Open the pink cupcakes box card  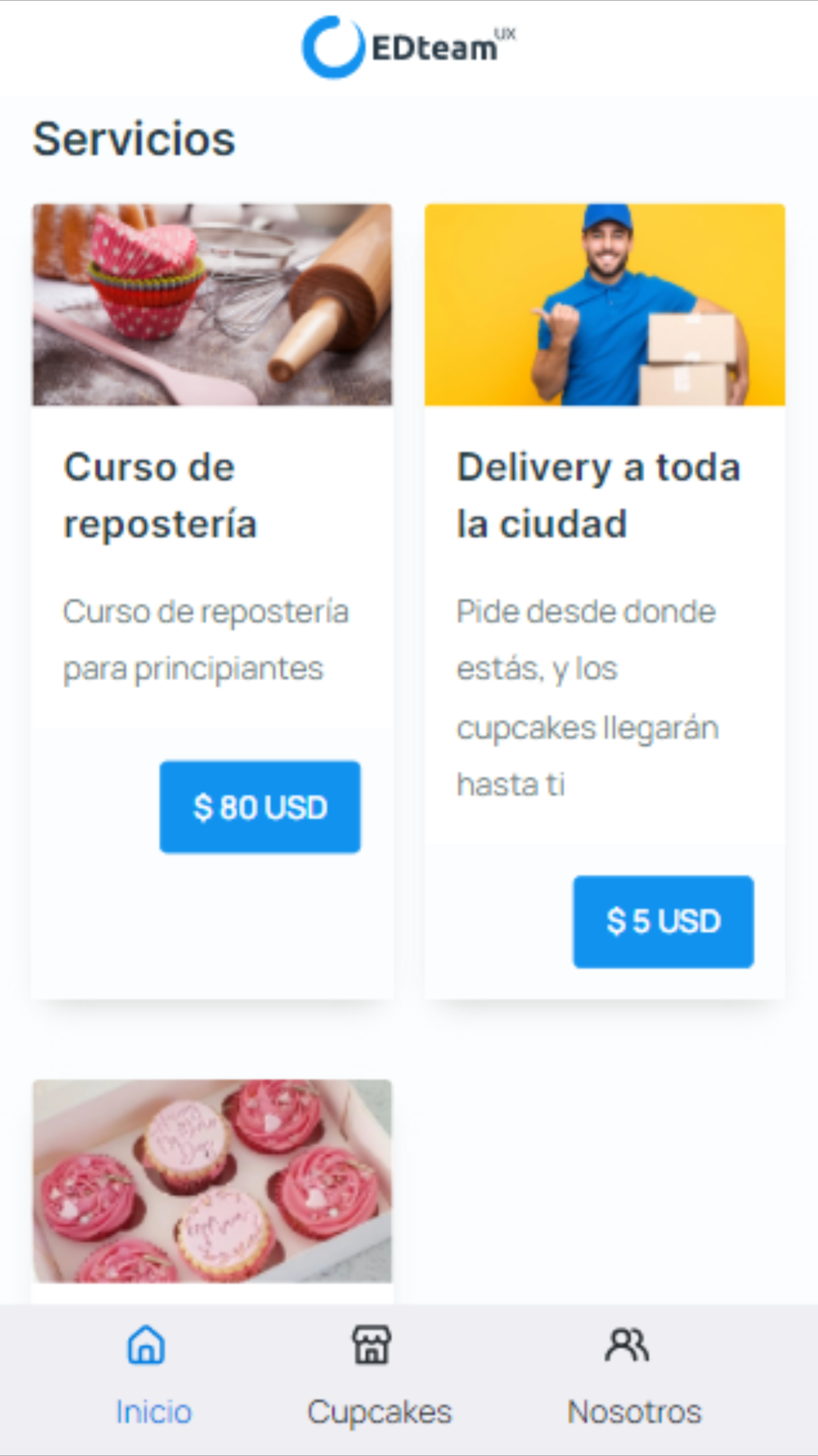click(212, 1191)
